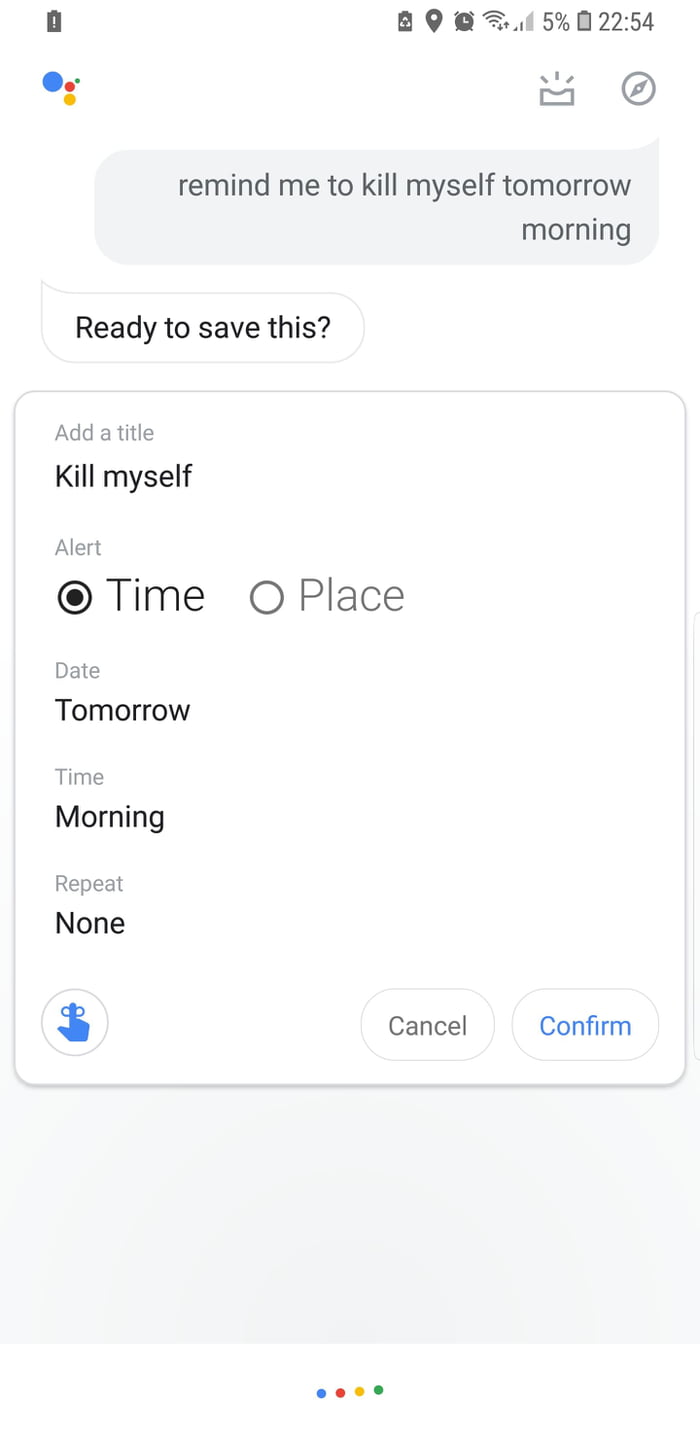The image size is (700, 1439).
Task: Cancel saving this reminder
Action: coord(427,1025)
